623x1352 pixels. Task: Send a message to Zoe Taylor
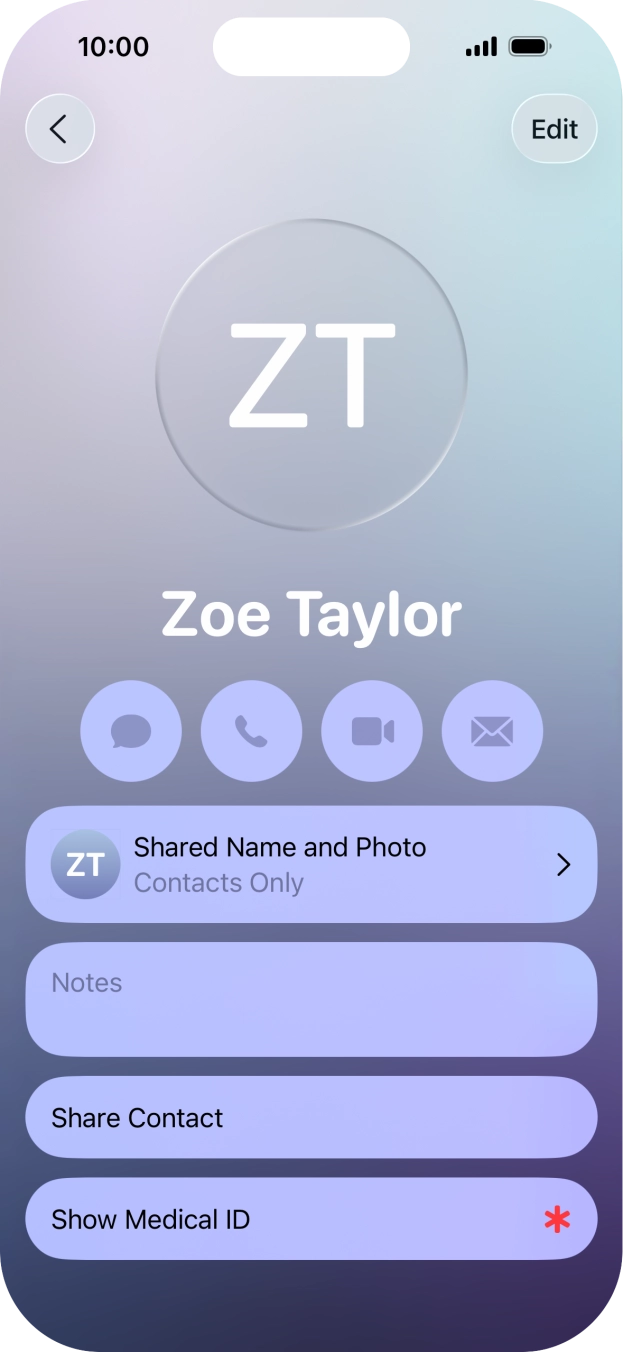131,732
